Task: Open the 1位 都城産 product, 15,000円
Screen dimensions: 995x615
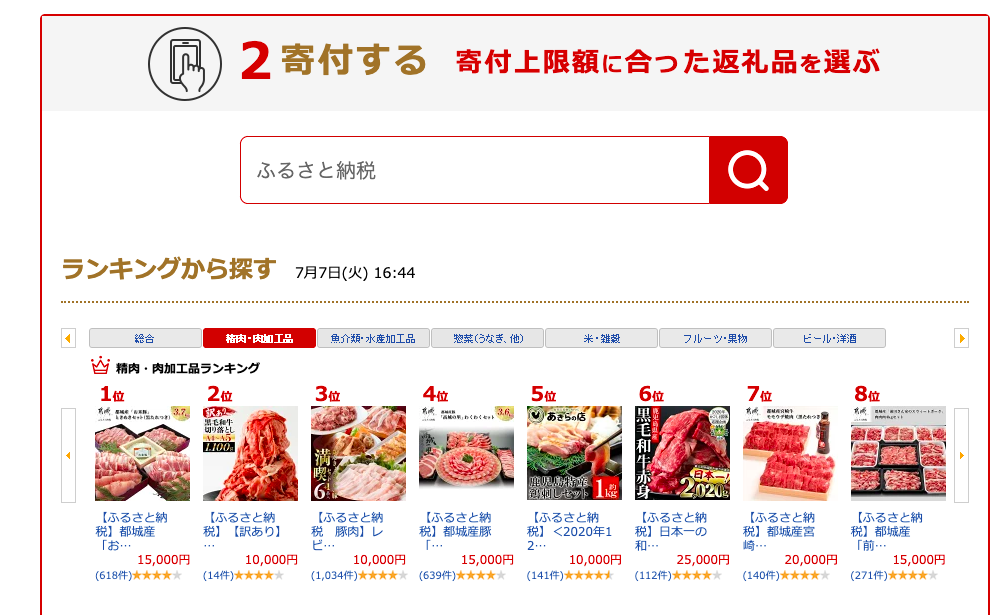Action: [x=142, y=453]
